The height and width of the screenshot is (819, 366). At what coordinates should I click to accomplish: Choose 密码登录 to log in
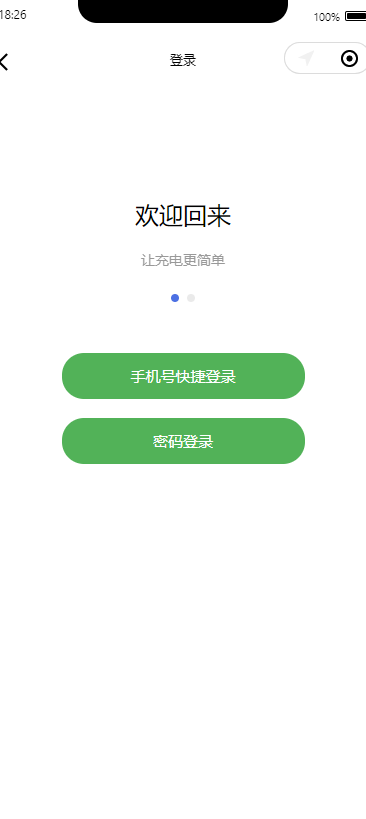183,441
